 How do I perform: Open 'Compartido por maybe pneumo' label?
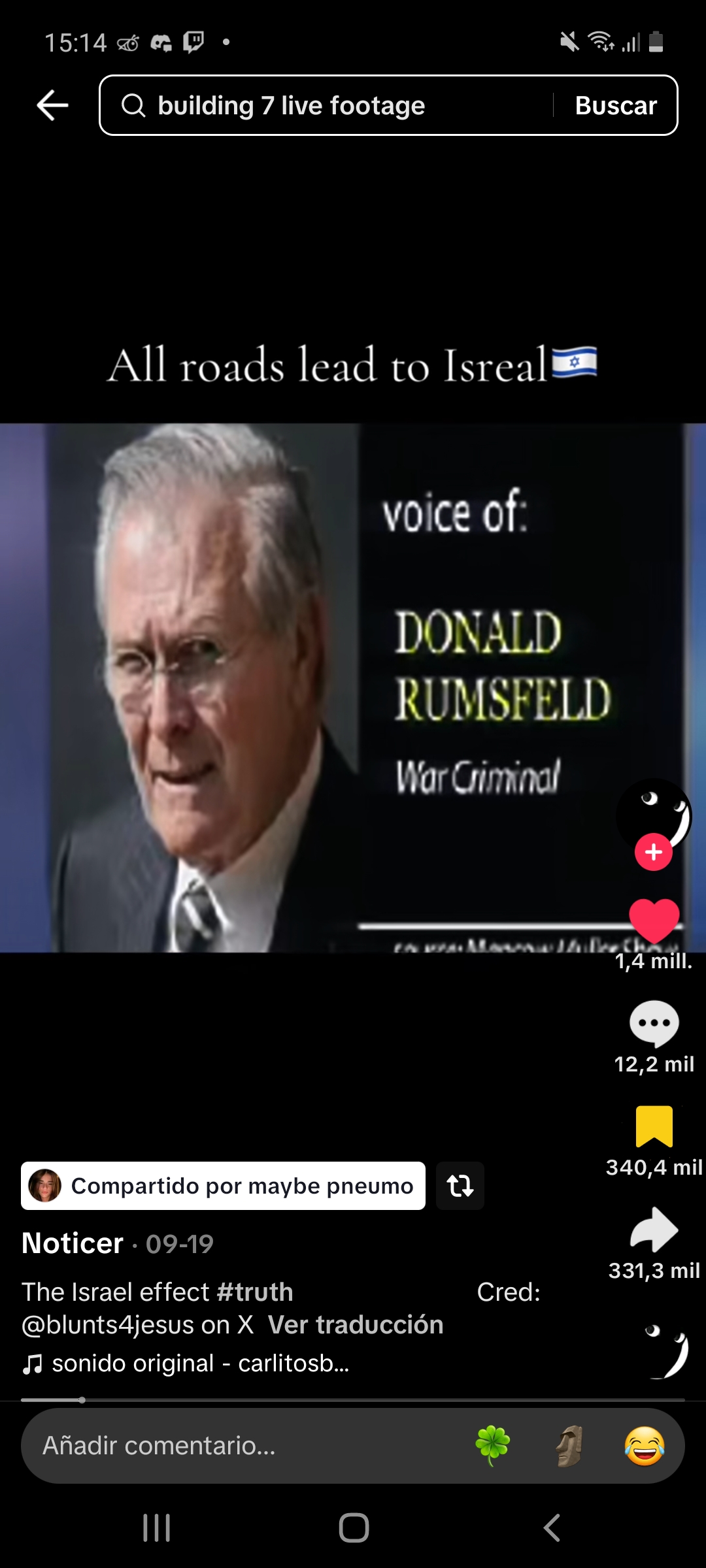point(224,1186)
